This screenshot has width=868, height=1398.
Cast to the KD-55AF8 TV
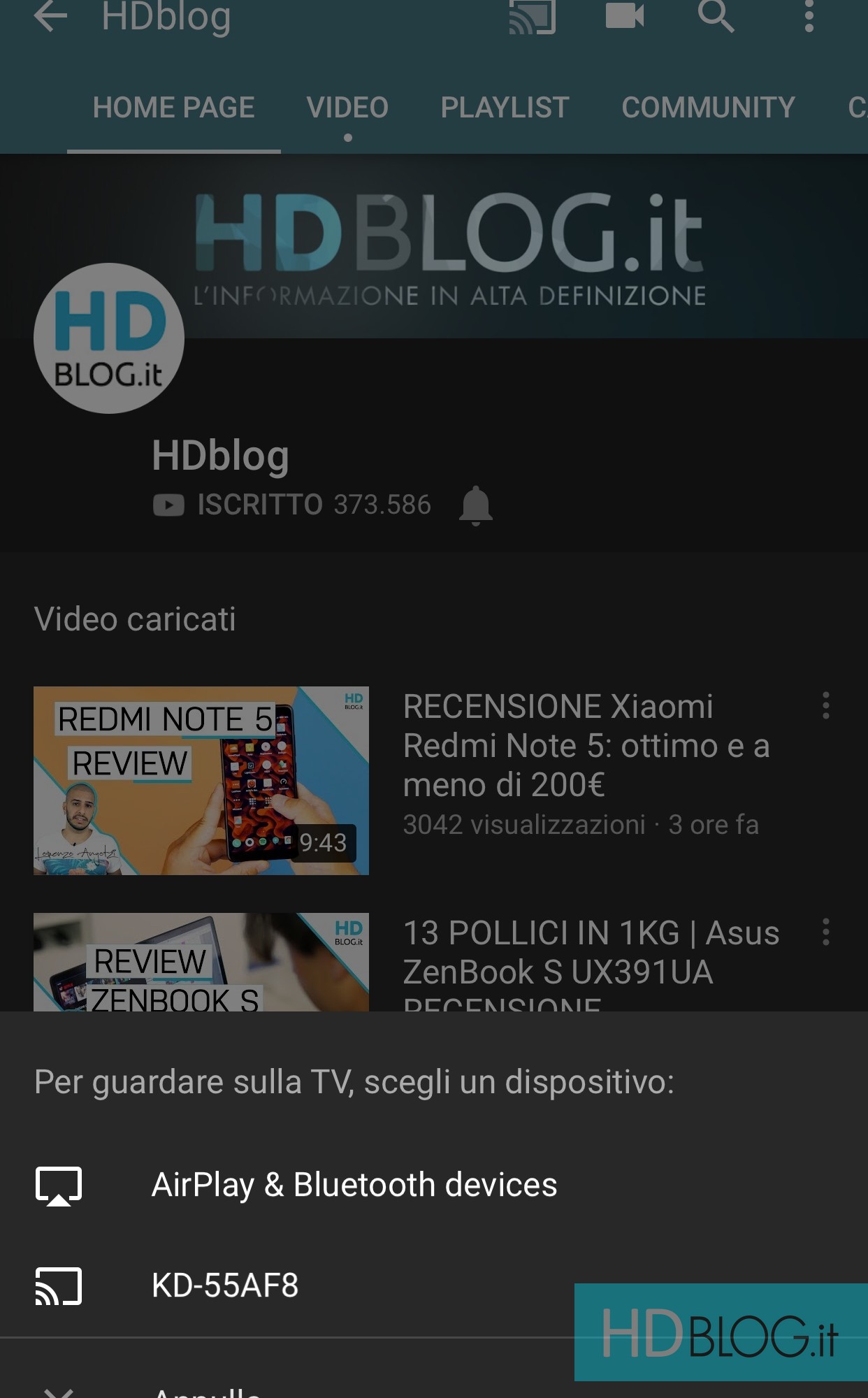pyautogui.click(x=225, y=1285)
